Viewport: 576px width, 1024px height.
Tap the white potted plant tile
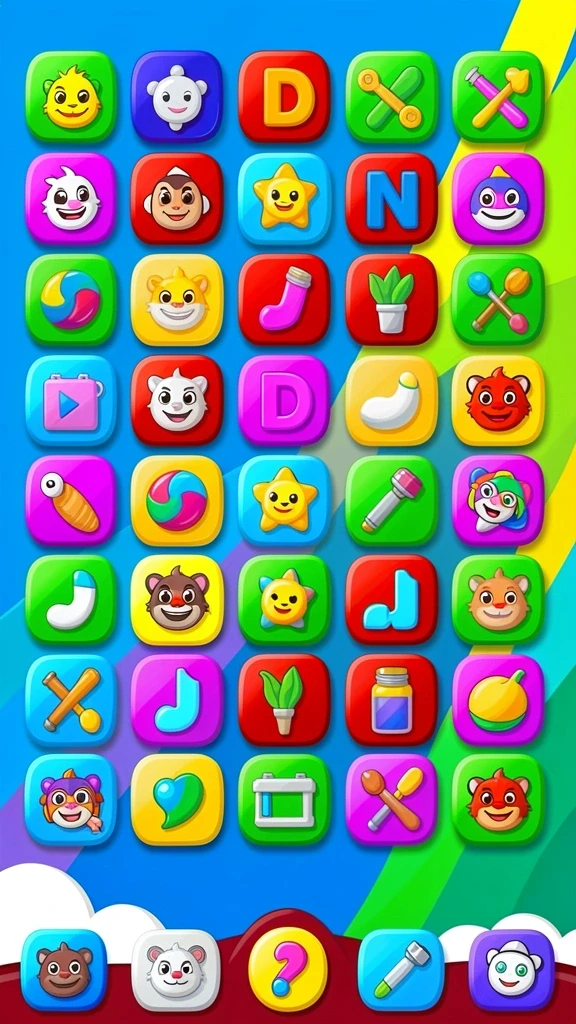click(391, 299)
